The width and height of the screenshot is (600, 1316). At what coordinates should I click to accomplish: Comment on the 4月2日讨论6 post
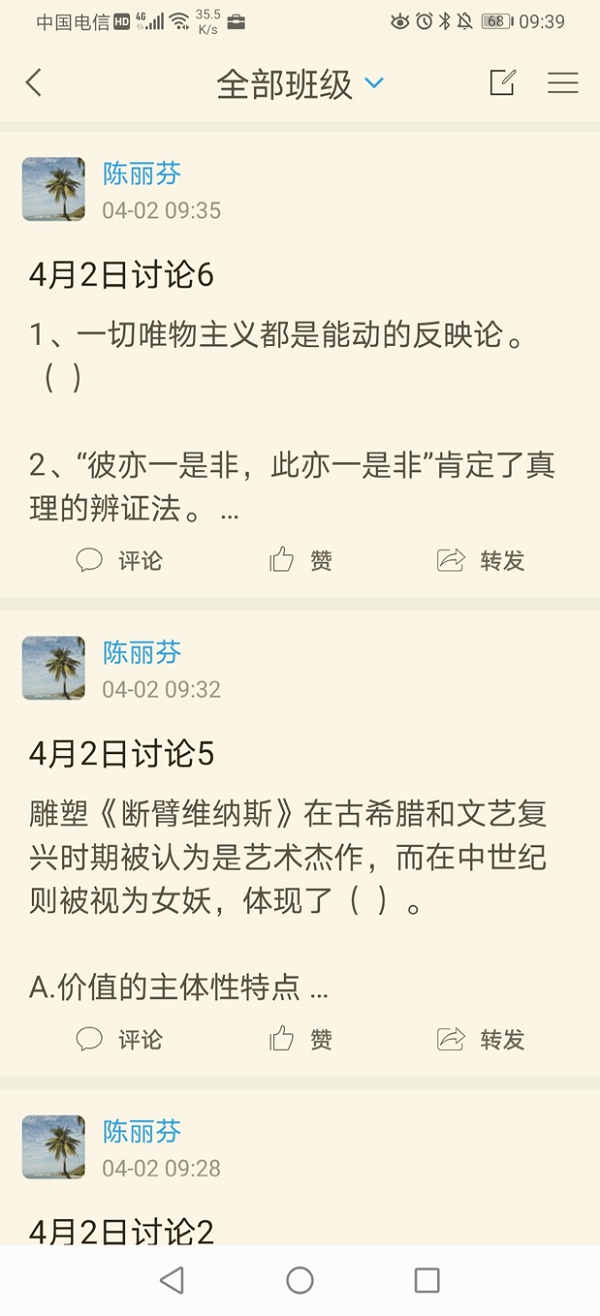coord(119,561)
